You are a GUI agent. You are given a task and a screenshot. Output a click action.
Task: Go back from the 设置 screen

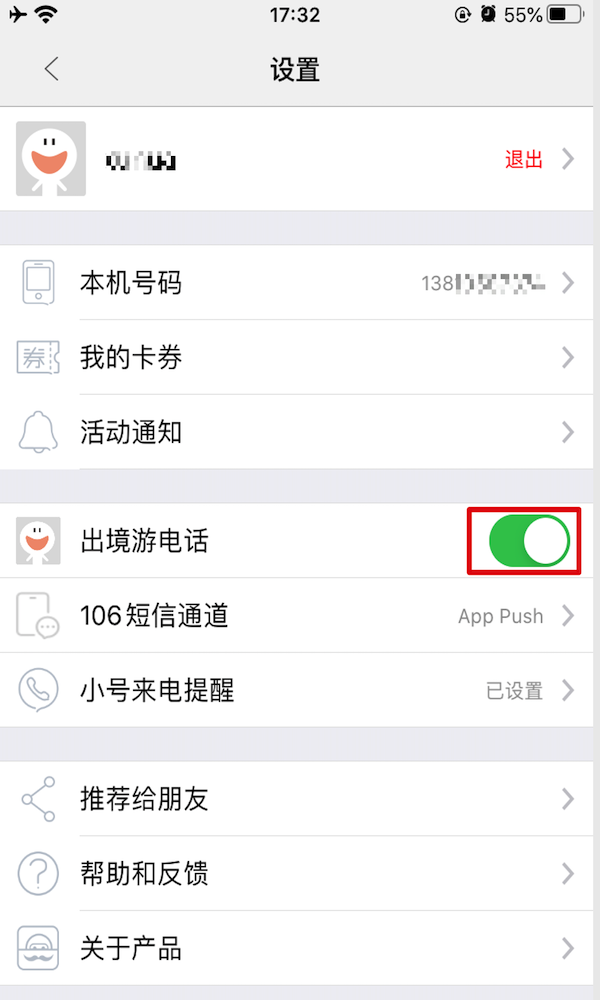[x=52, y=69]
